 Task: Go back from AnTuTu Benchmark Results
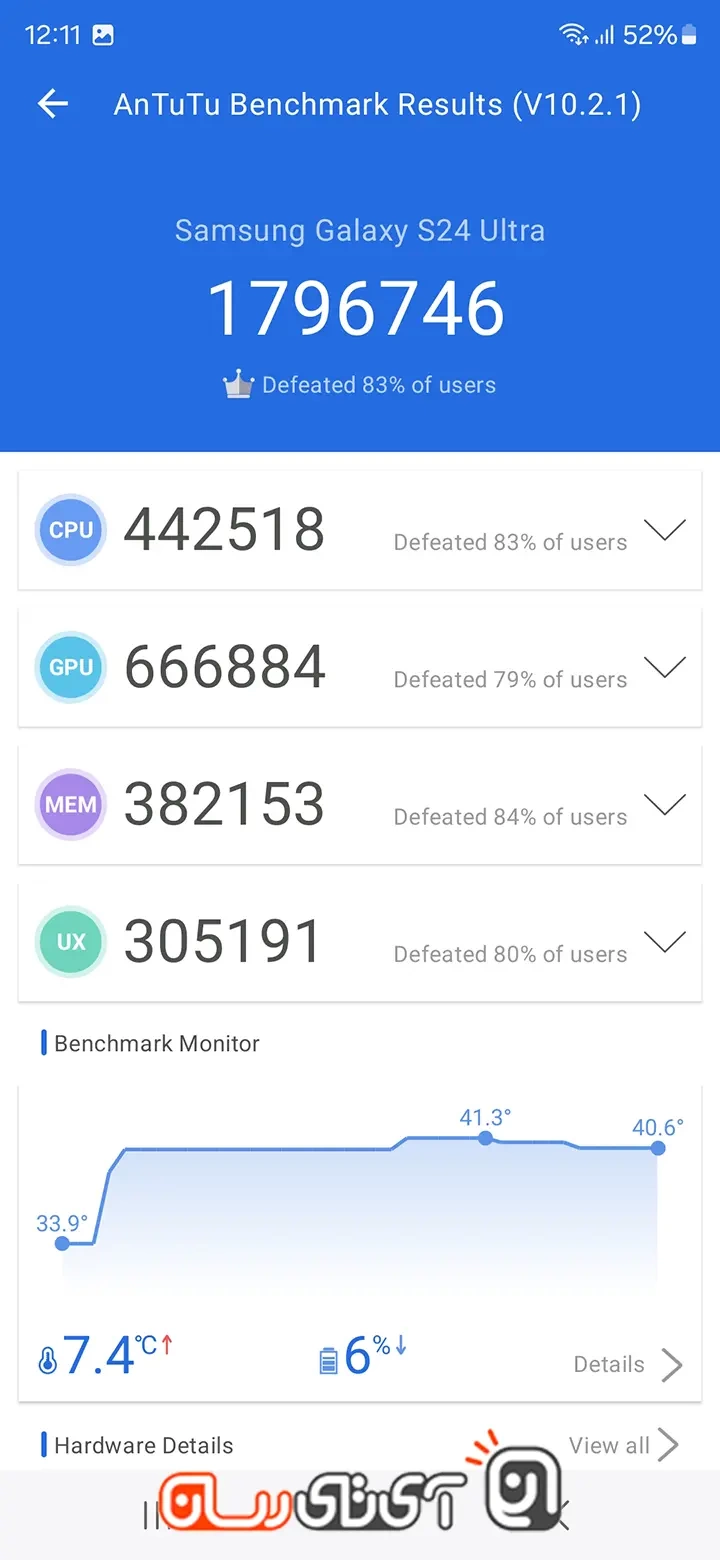(53, 104)
